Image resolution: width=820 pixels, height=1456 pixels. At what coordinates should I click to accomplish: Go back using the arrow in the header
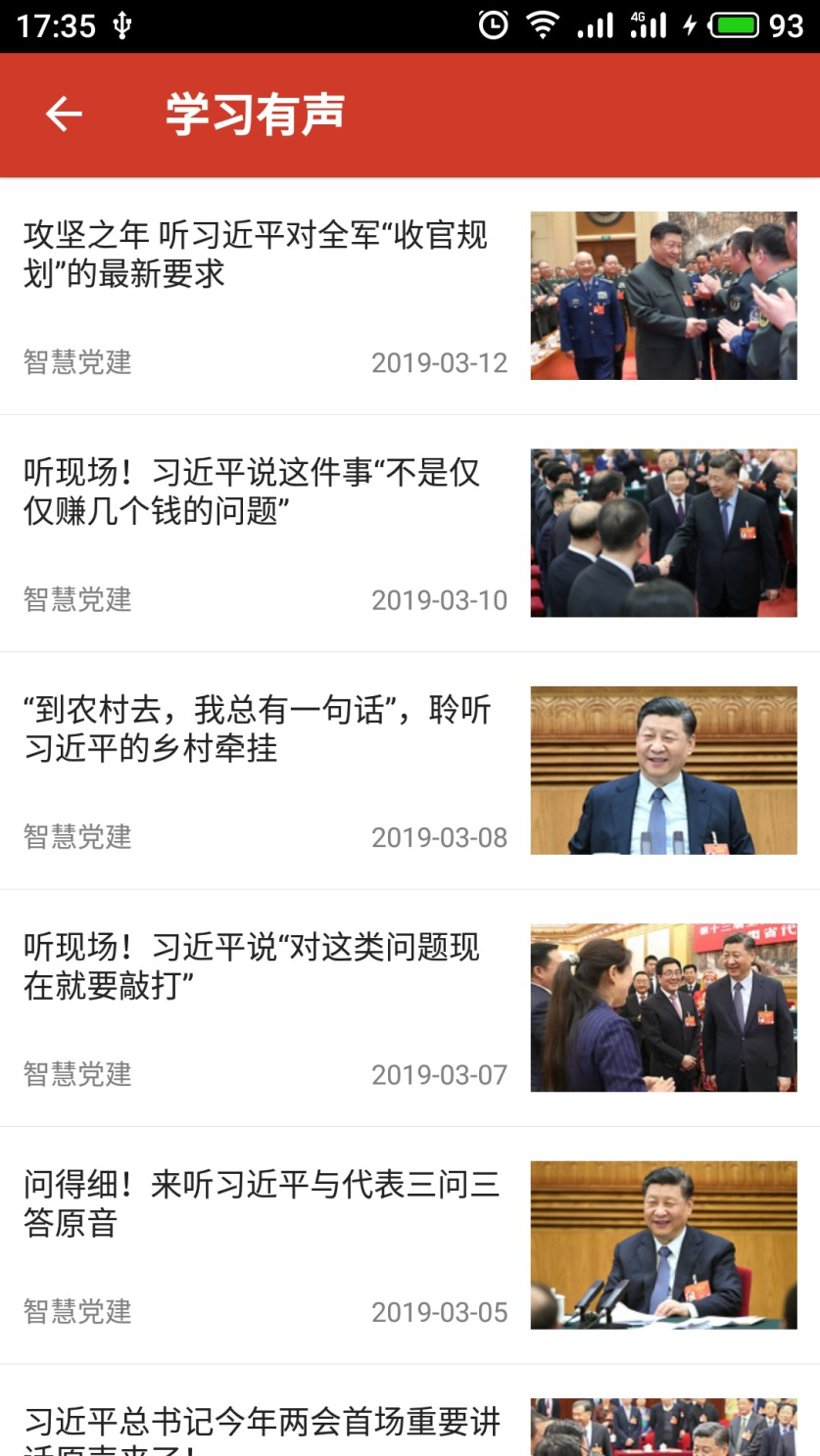64,115
